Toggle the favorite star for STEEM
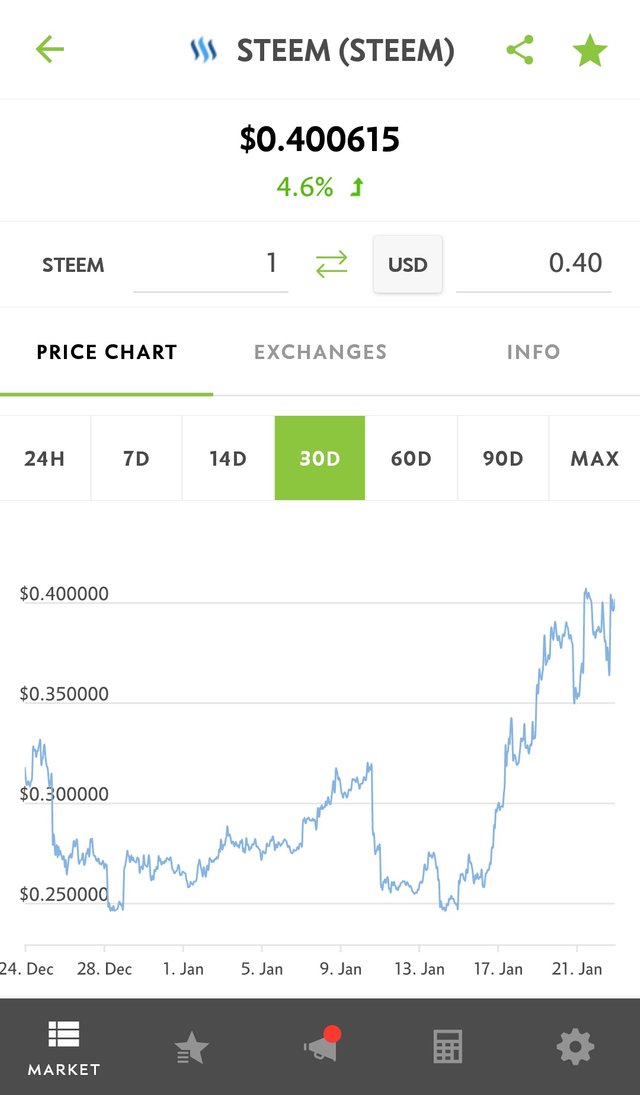This screenshot has height=1095, width=640. click(590, 50)
